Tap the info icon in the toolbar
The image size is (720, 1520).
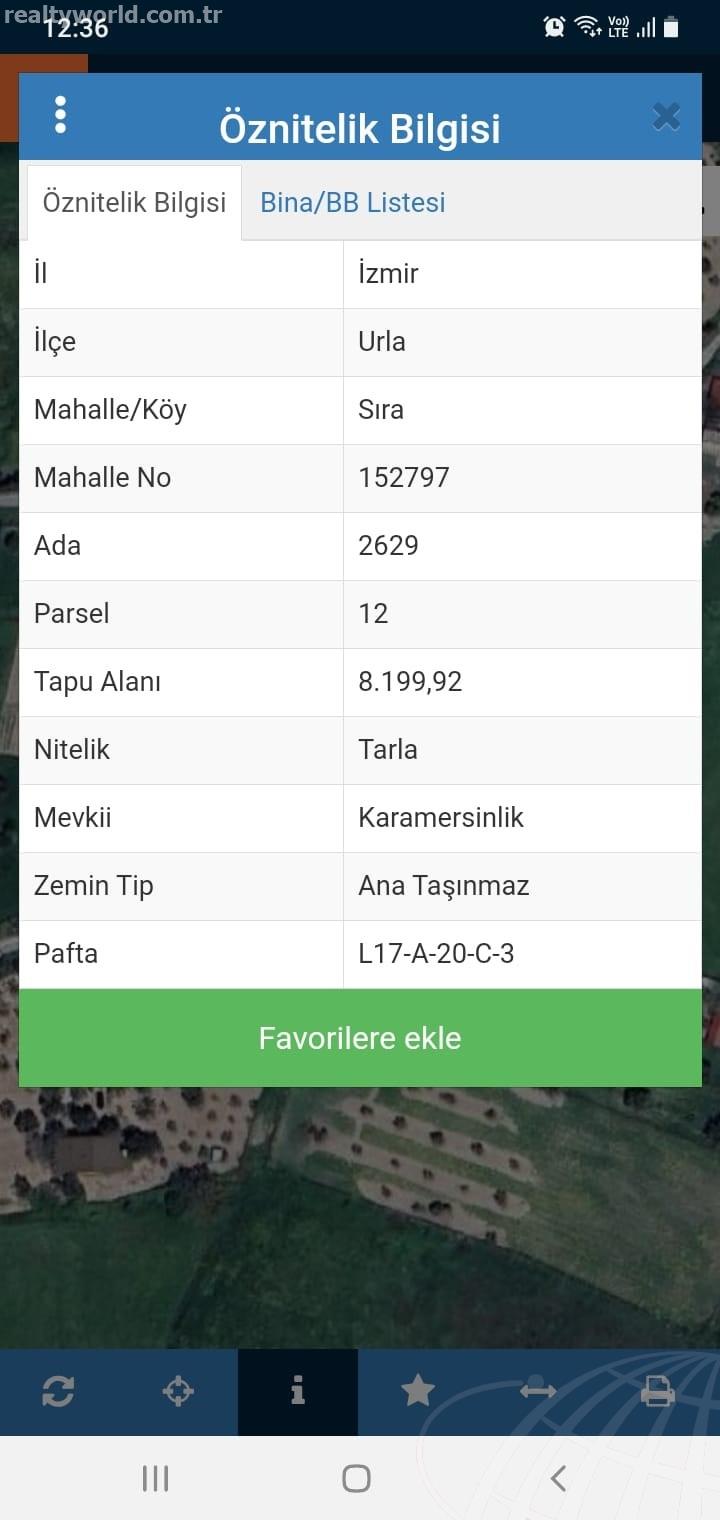pyautogui.click(x=298, y=1391)
